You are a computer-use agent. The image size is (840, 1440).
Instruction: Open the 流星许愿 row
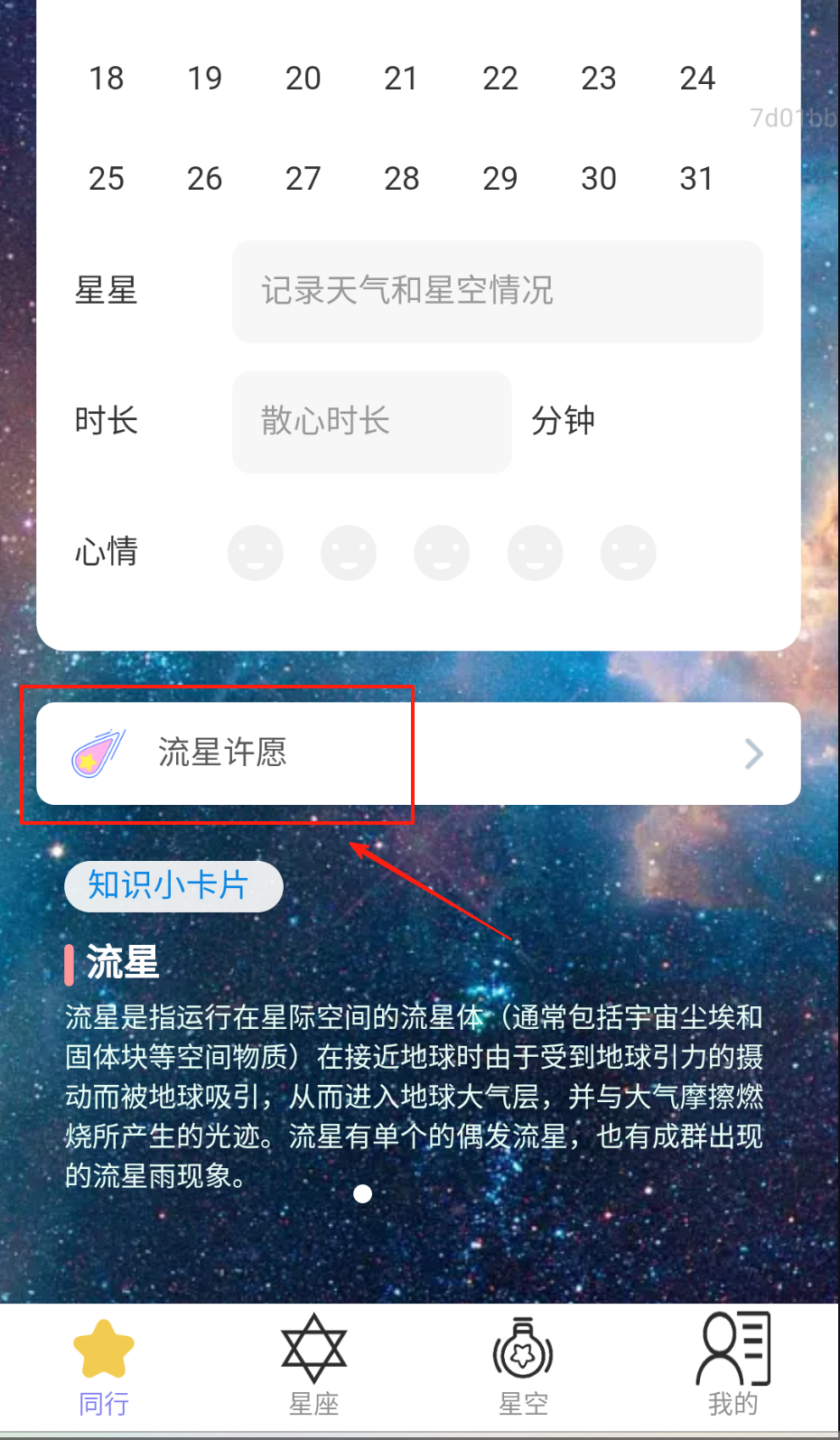tap(418, 753)
